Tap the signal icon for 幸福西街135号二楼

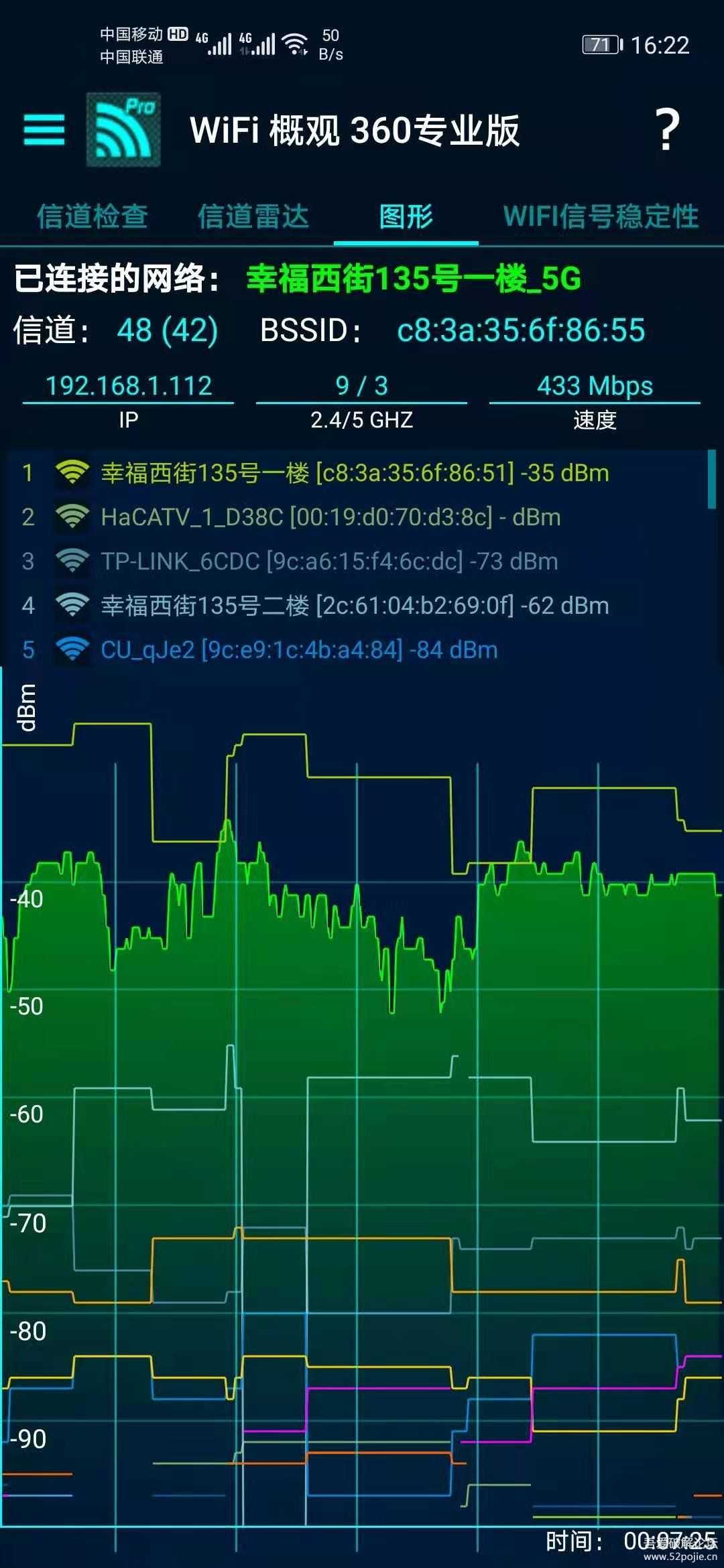[74, 606]
